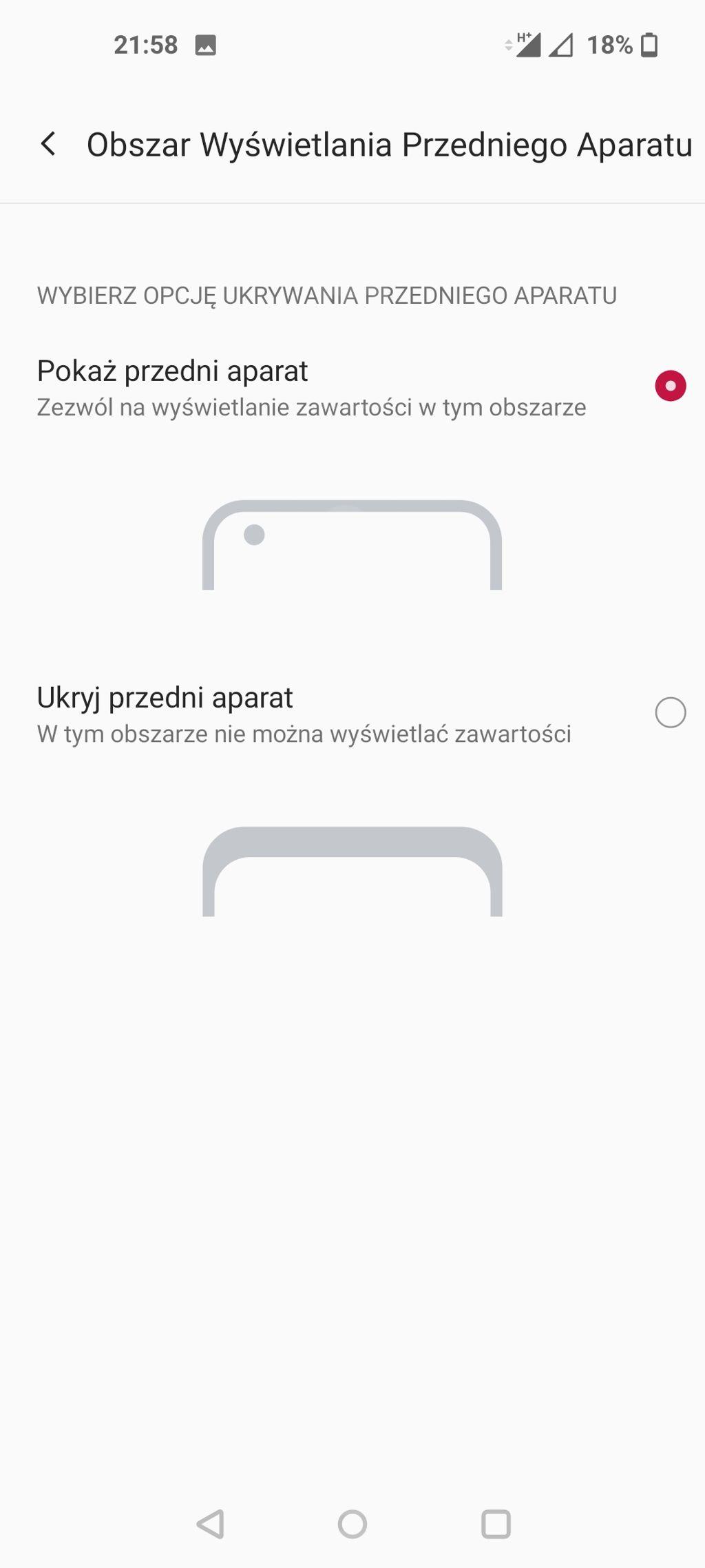Go to home screen via navigation bar
This screenshot has height=1568, width=705.
pyautogui.click(x=352, y=1524)
